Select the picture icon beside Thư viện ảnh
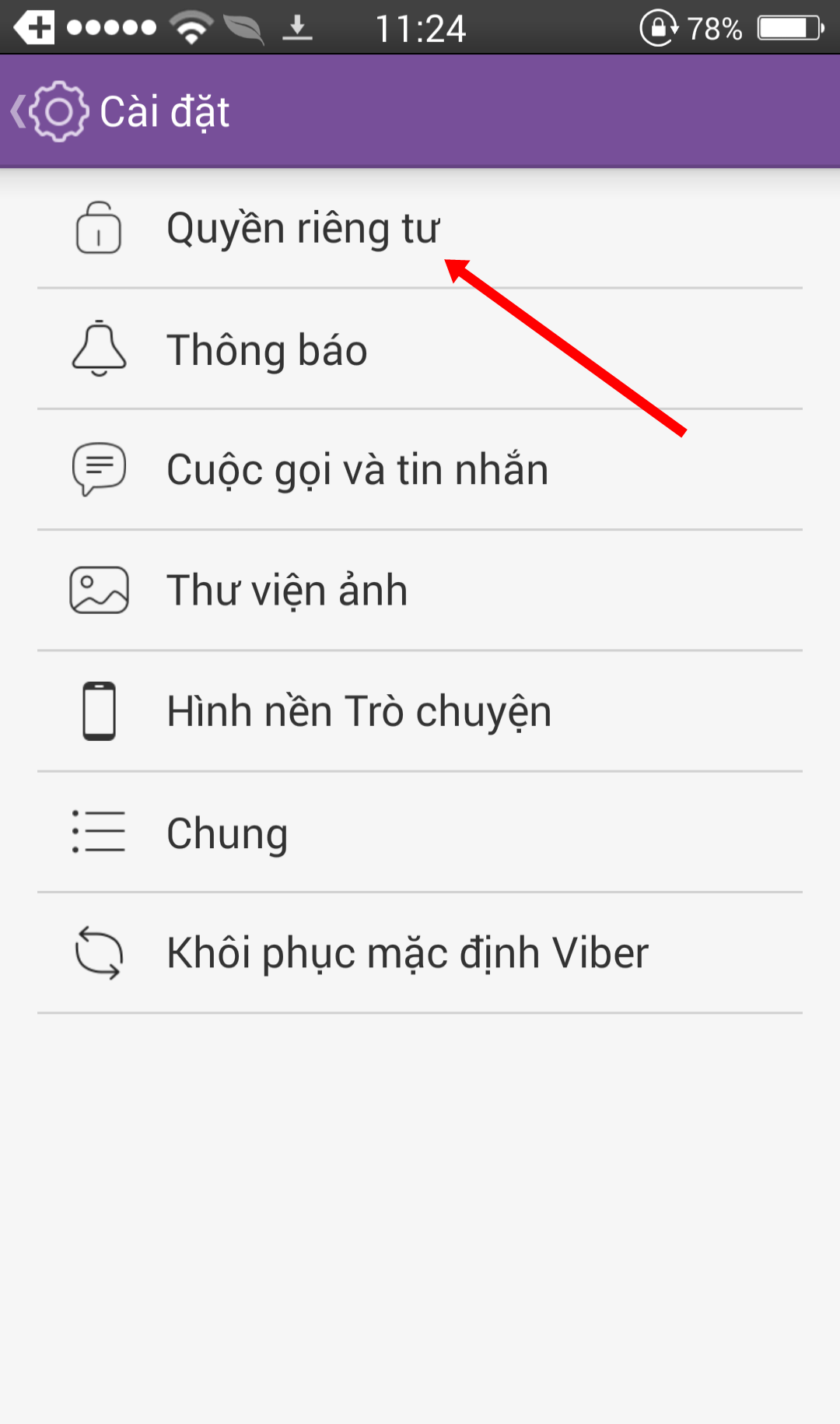Viewport: 840px width, 1424px height. [x=98, y=589]
